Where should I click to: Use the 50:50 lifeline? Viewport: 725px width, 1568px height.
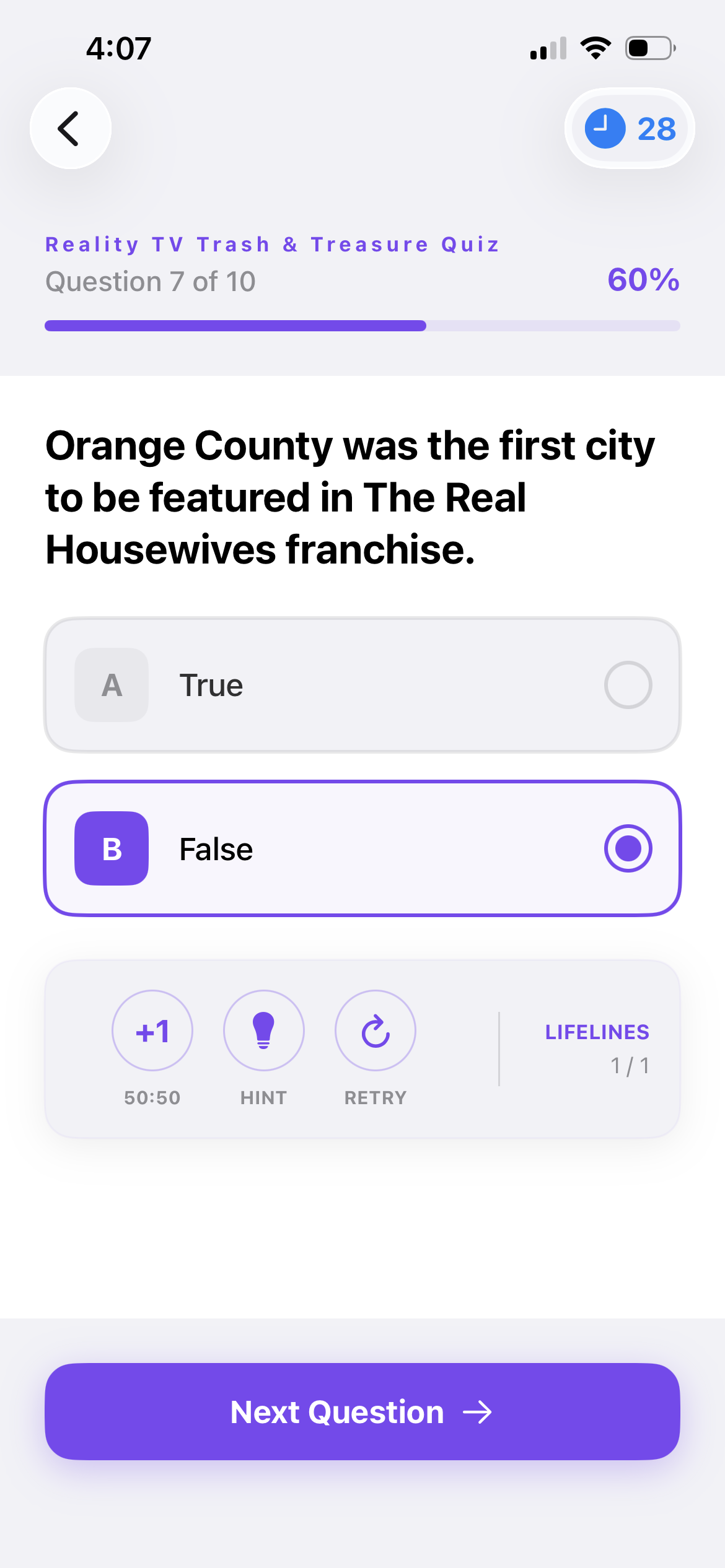(152, 1030)
